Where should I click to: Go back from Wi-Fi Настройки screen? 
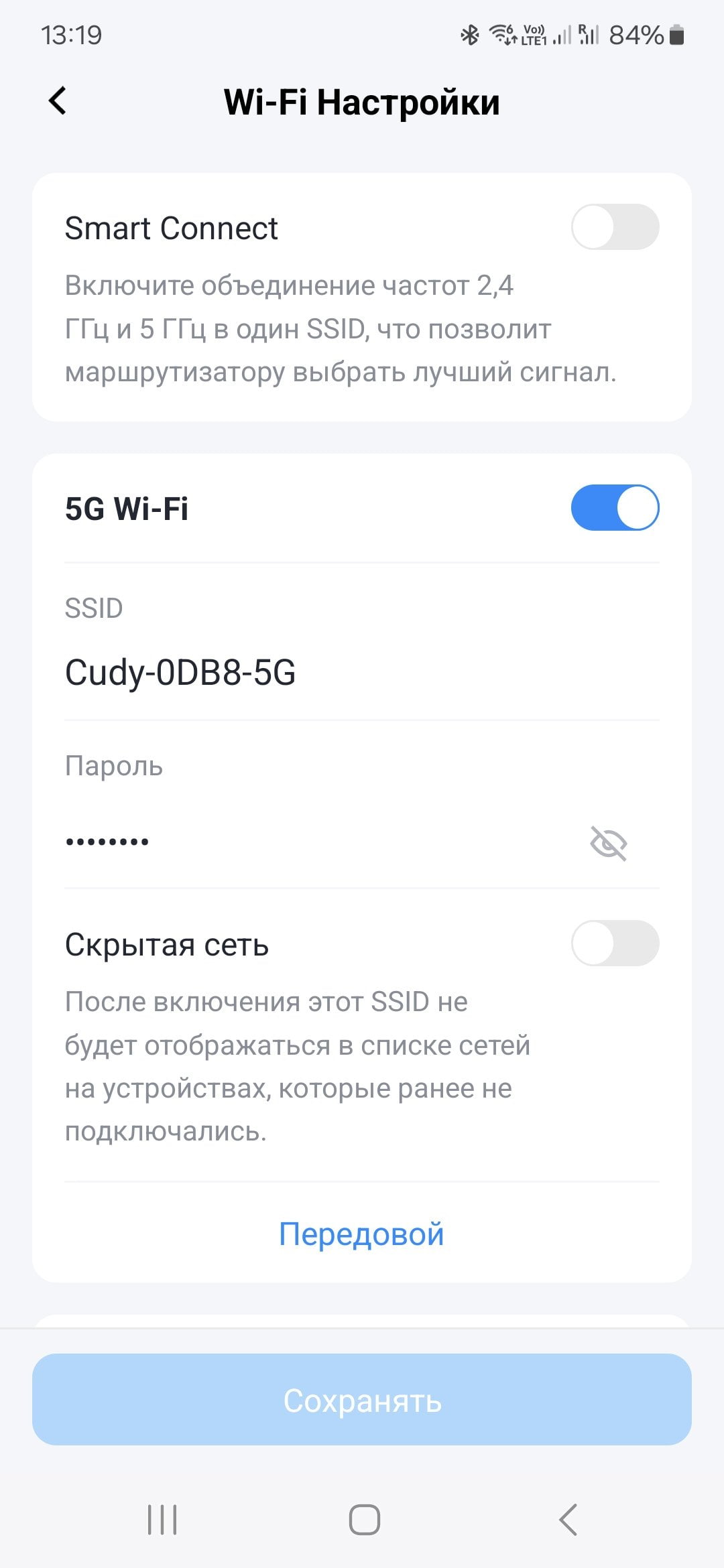tap(58, 101)
